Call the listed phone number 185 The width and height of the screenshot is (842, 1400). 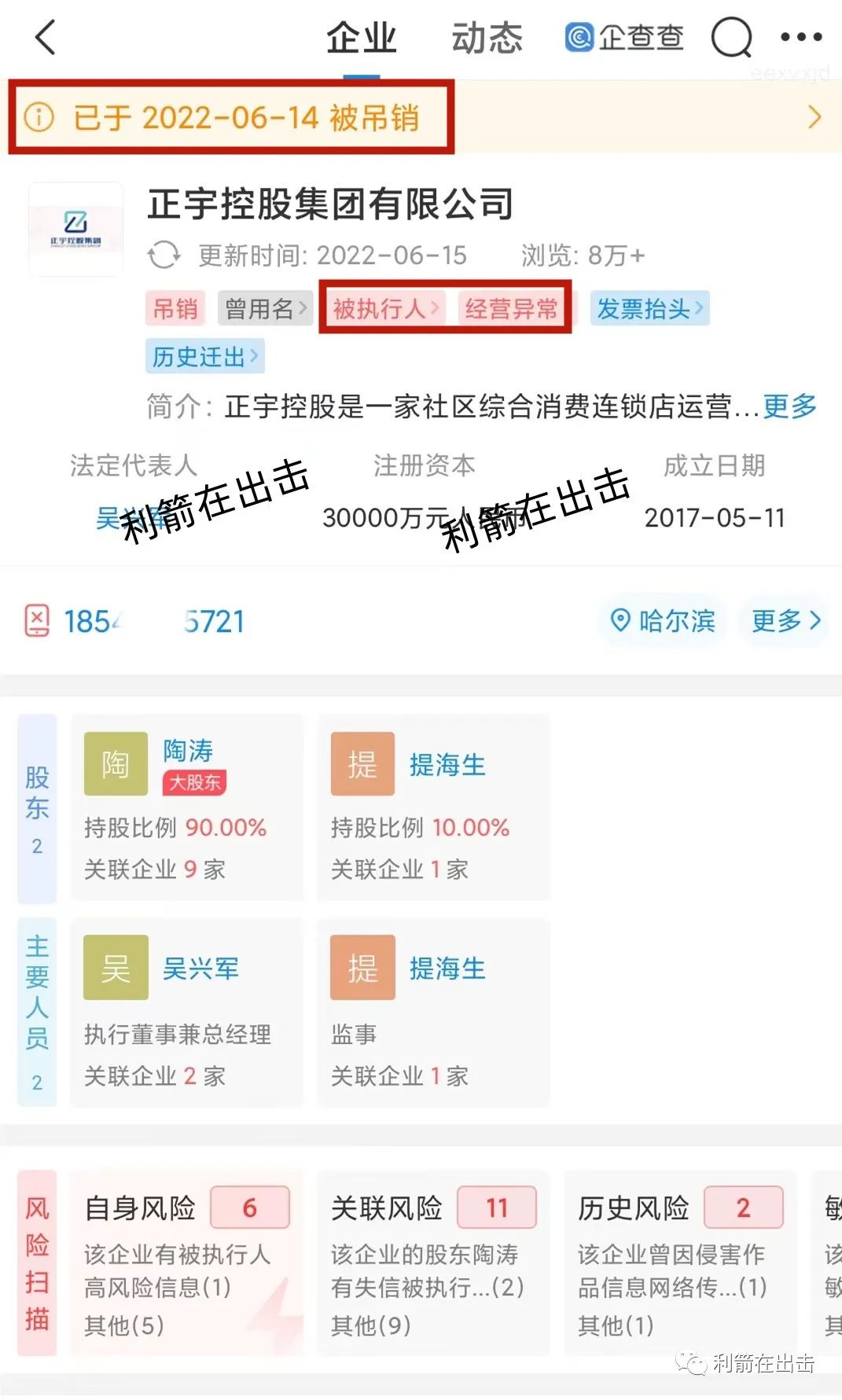(153, 622)
